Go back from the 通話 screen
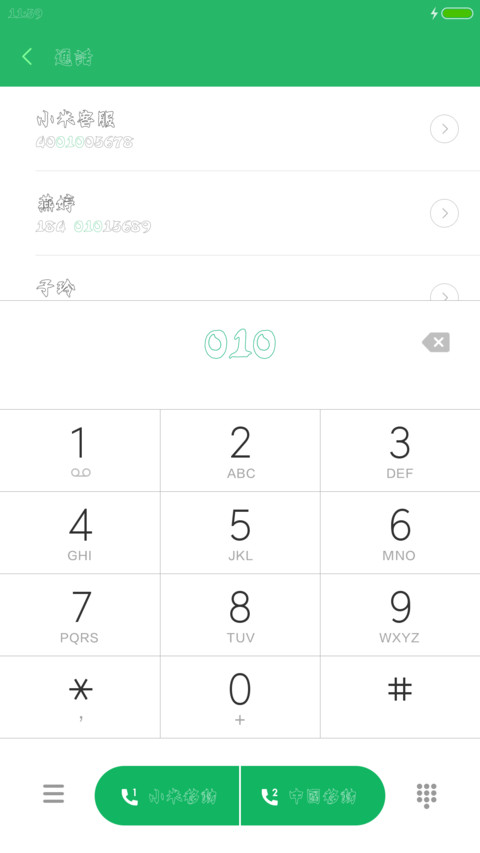480x853 pixels. [x=27, y=57]
